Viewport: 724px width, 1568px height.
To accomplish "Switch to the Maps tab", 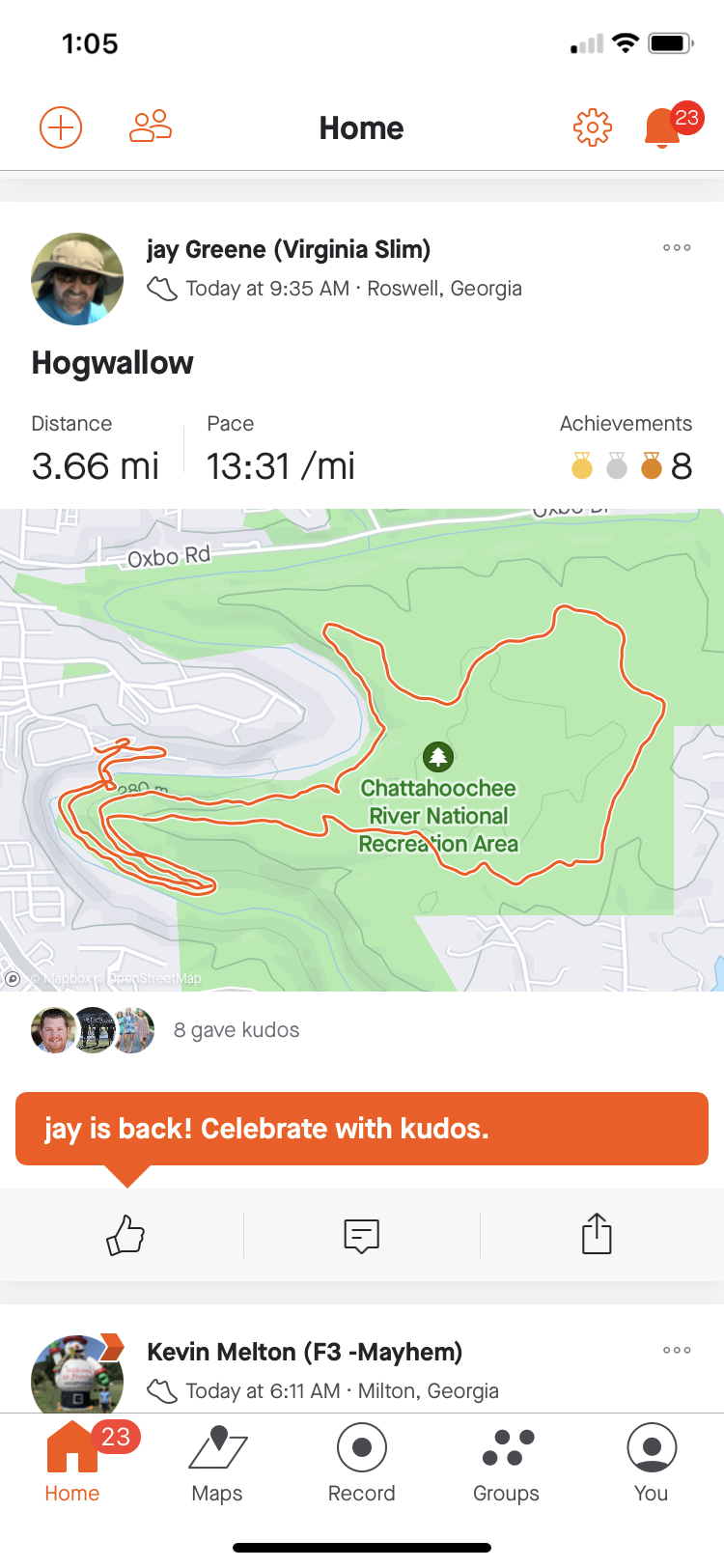I will pos(217,1463).
